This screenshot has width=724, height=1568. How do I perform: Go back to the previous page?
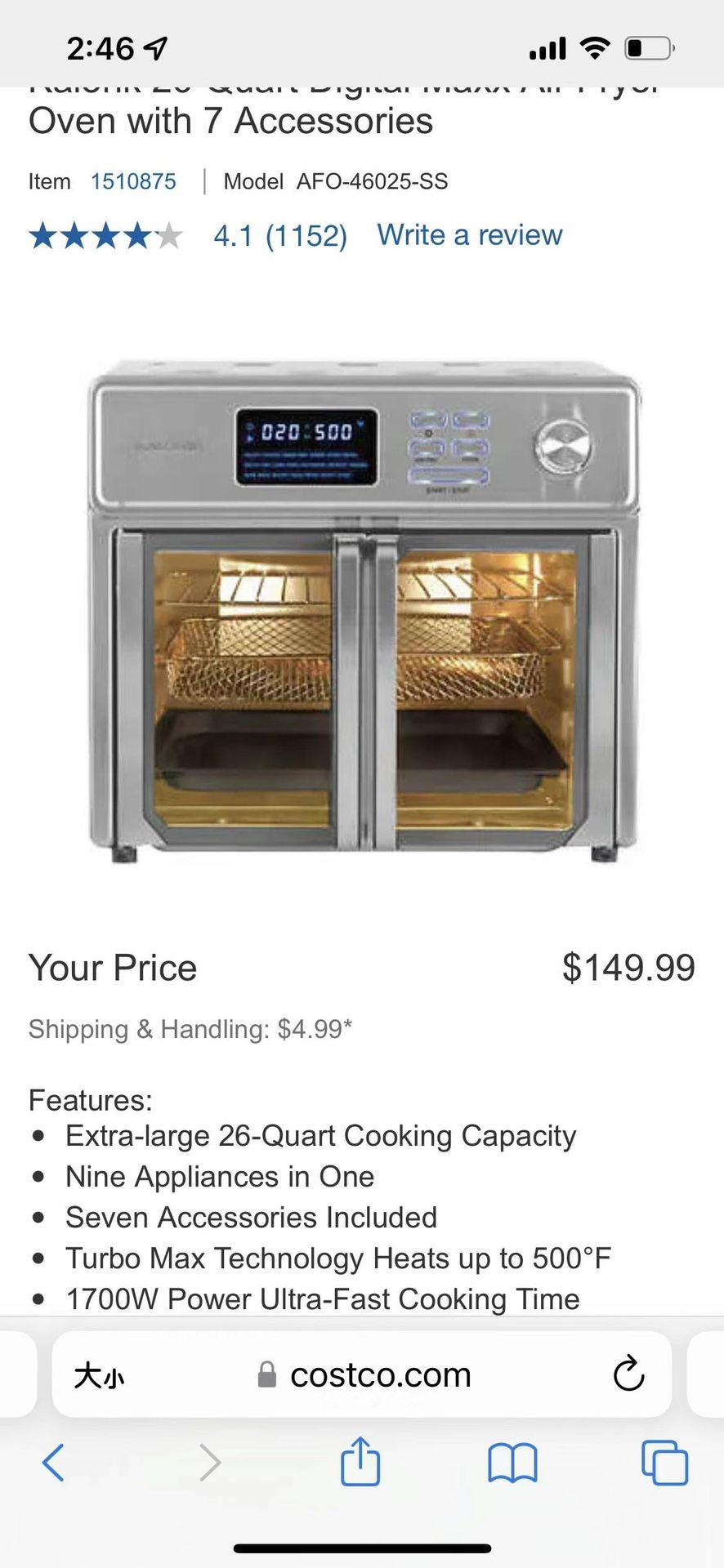tap(53, 1462)
